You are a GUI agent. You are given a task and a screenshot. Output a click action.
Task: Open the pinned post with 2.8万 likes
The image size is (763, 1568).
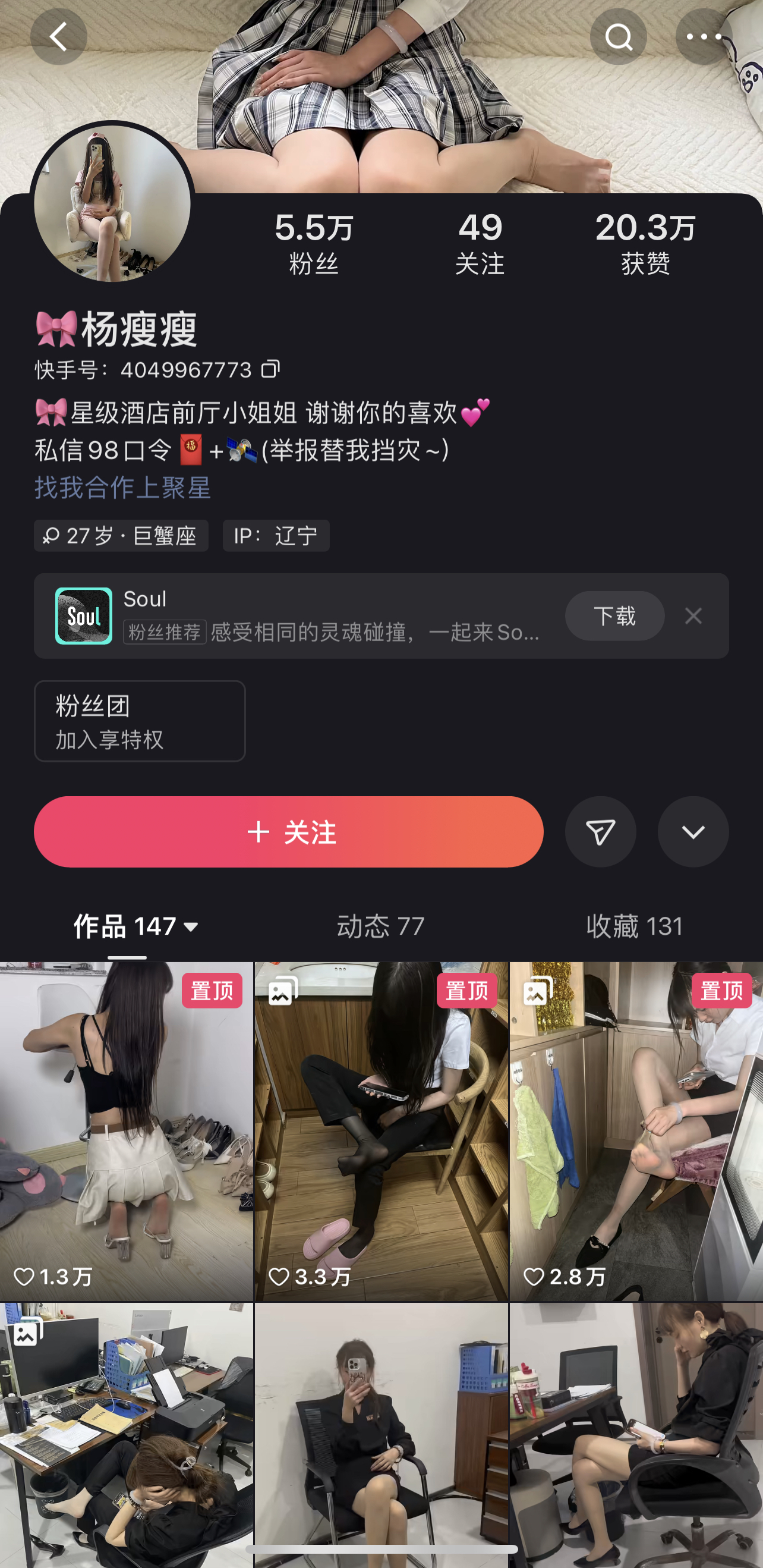point(636,1132)
